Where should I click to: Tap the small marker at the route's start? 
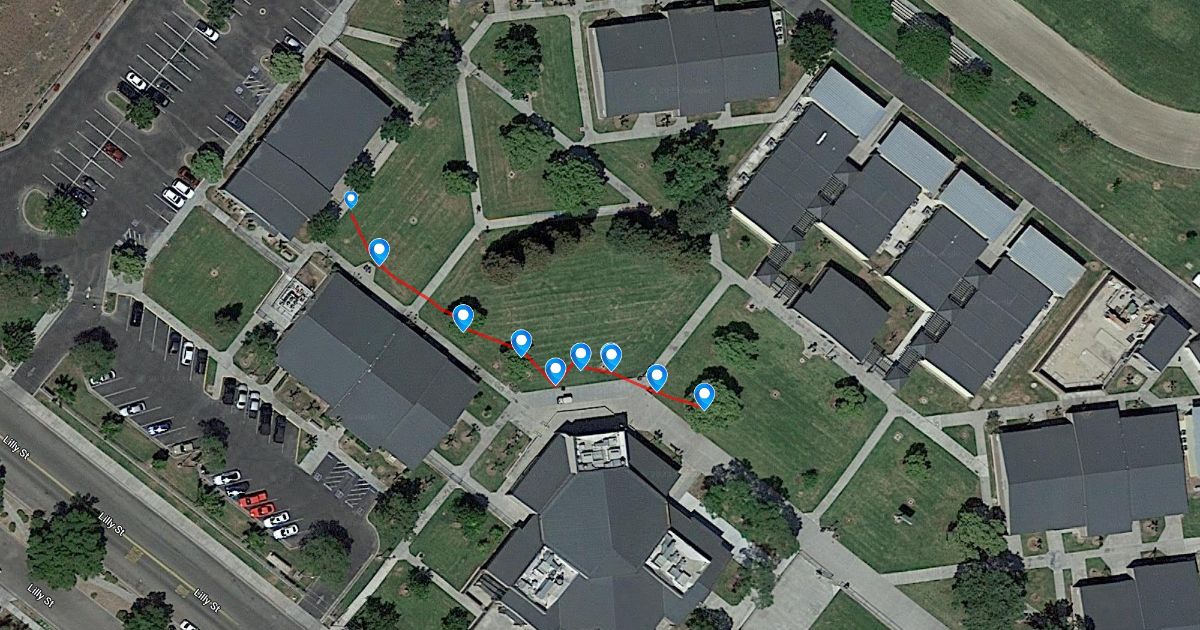pos(351,199)
